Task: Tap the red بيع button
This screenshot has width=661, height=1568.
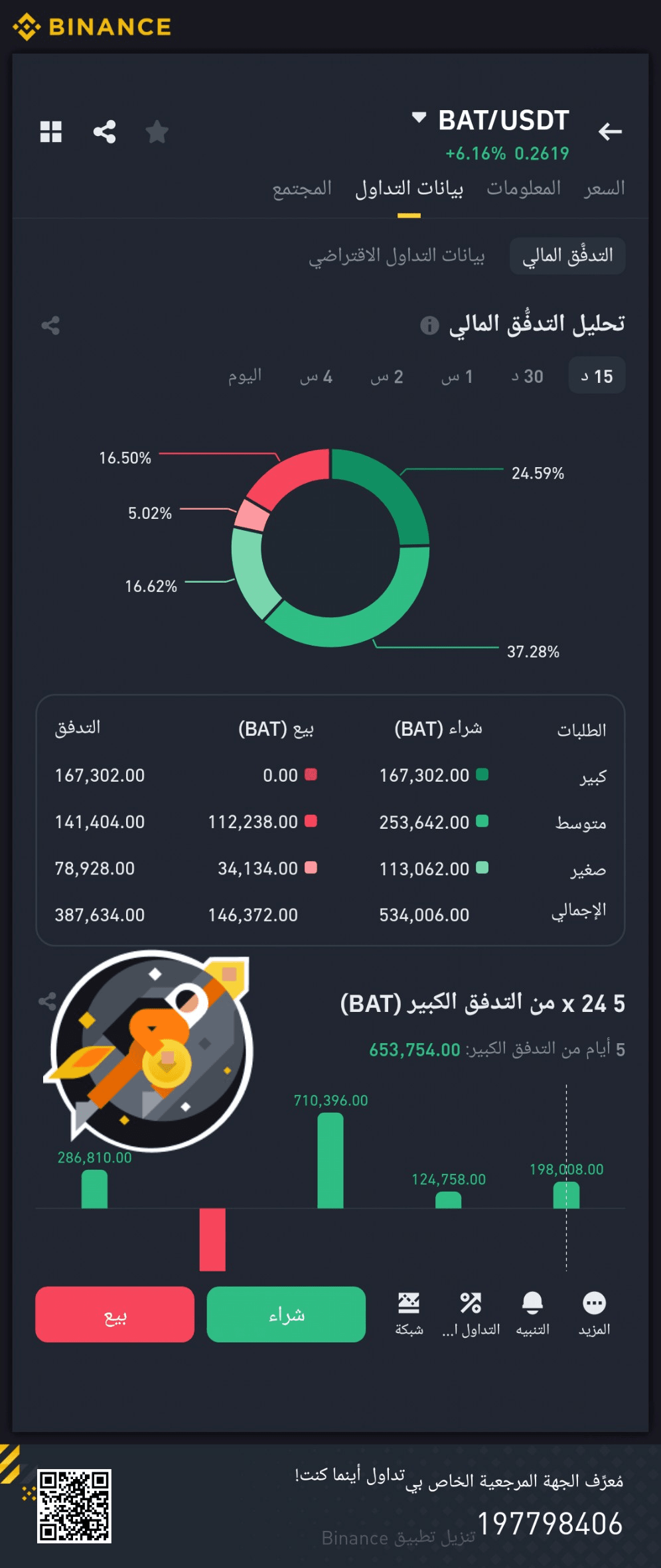Action: point(115,1315)
